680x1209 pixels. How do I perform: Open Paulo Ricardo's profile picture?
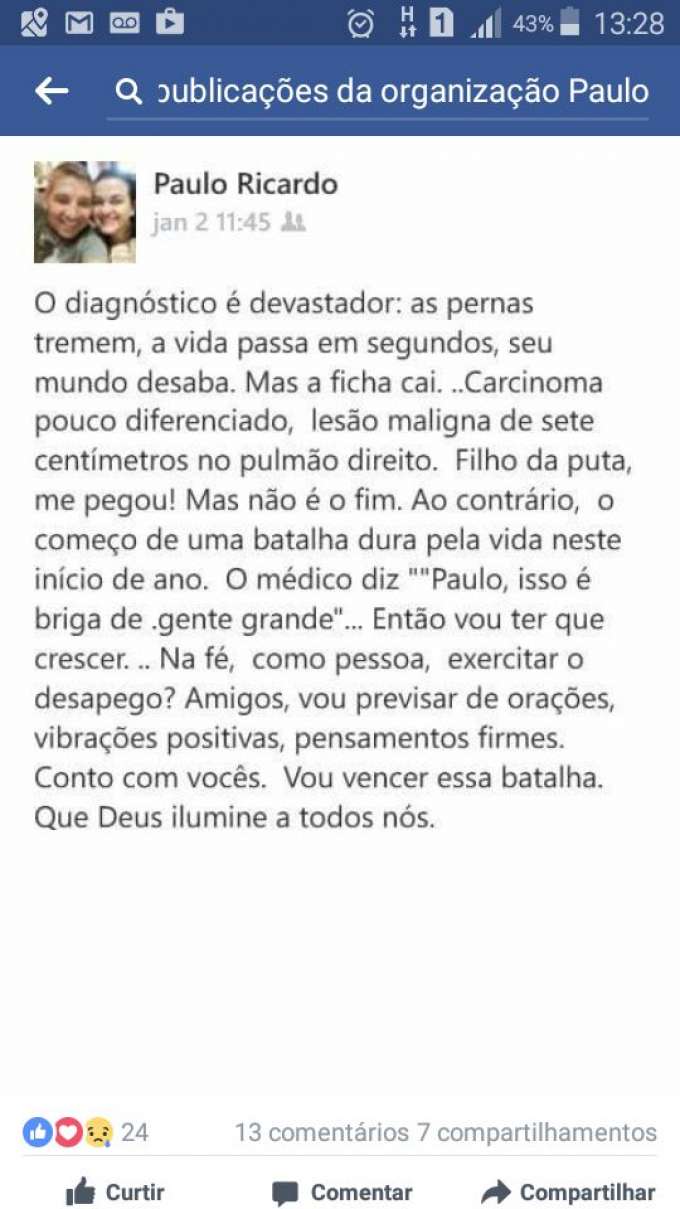point(85,212)
